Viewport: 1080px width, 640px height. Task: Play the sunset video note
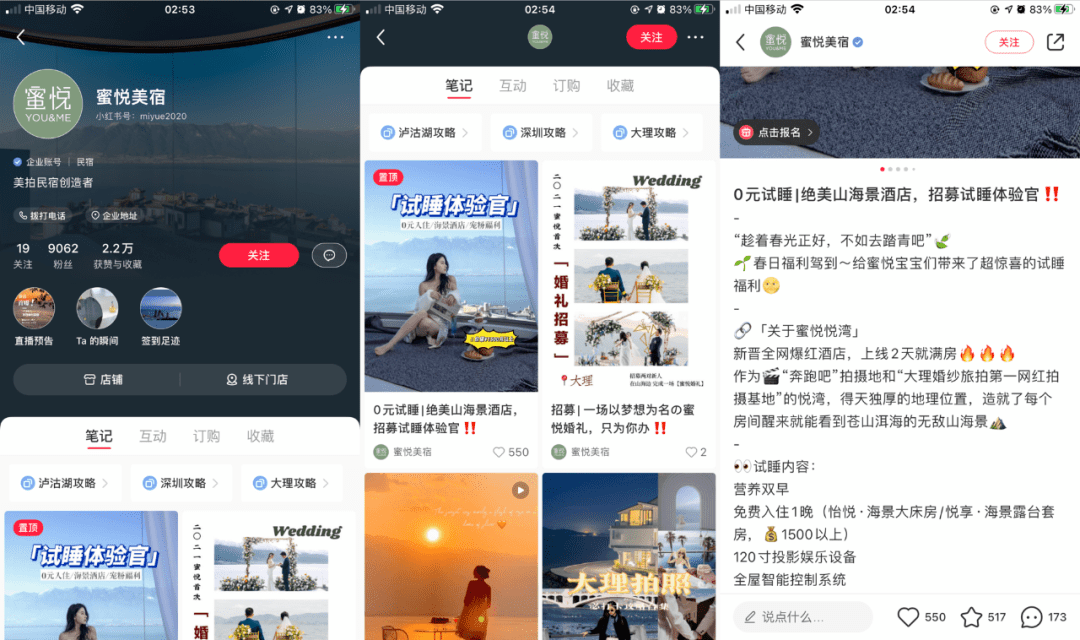[451, 555]
